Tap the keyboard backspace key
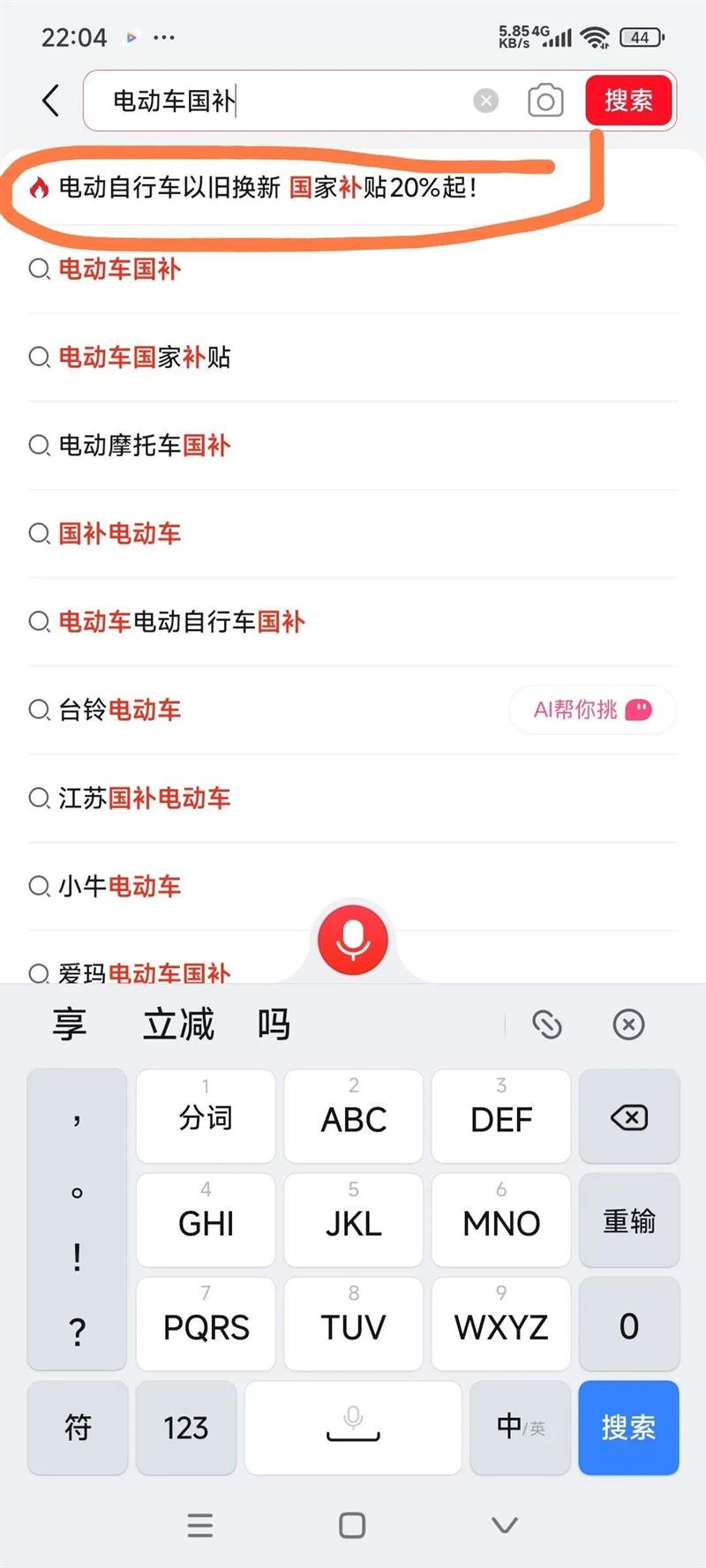This screenshot has height=1568, width=706. tap(629, 1117)
